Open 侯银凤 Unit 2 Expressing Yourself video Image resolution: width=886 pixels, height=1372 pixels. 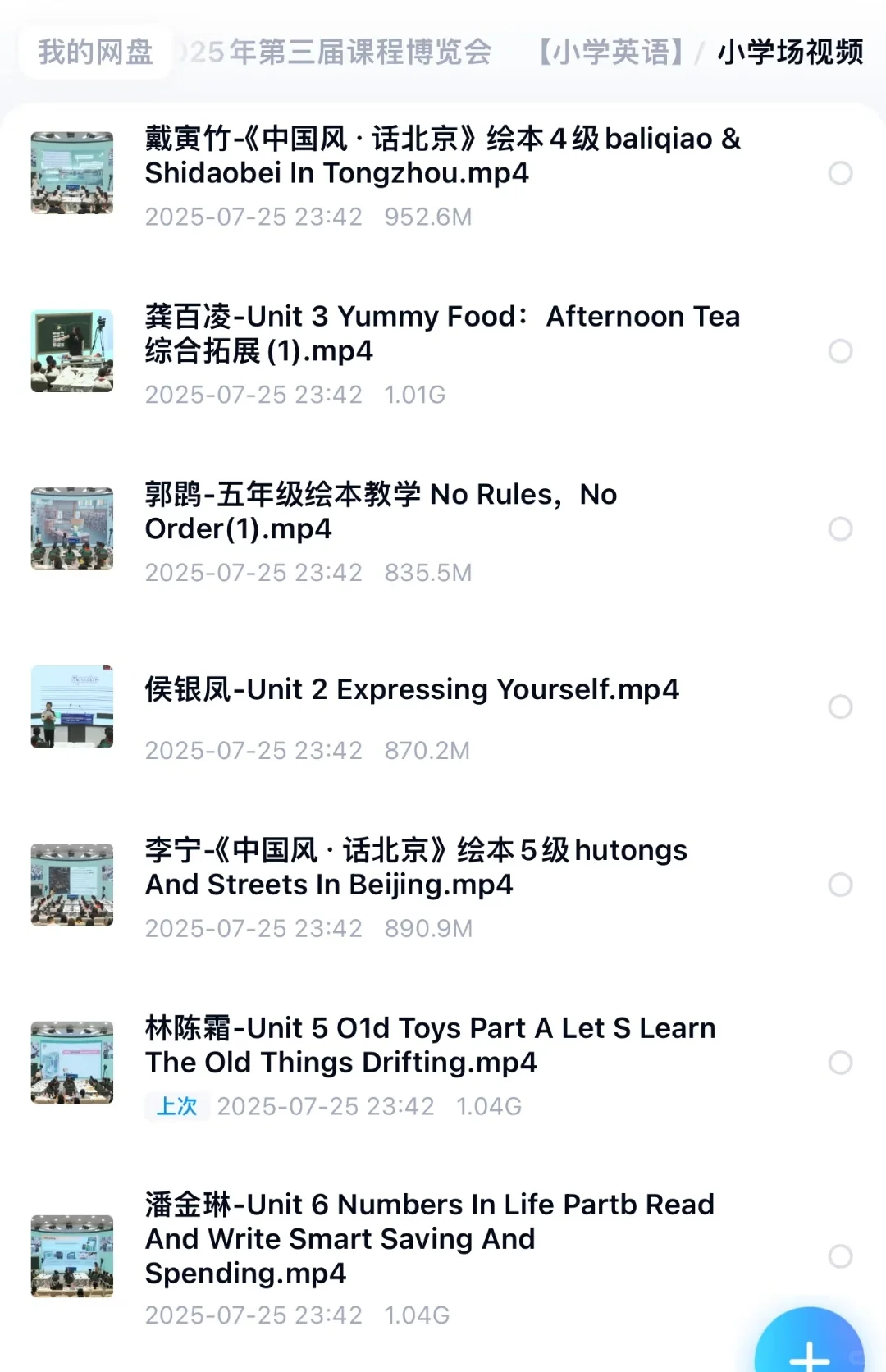[412, 690]
